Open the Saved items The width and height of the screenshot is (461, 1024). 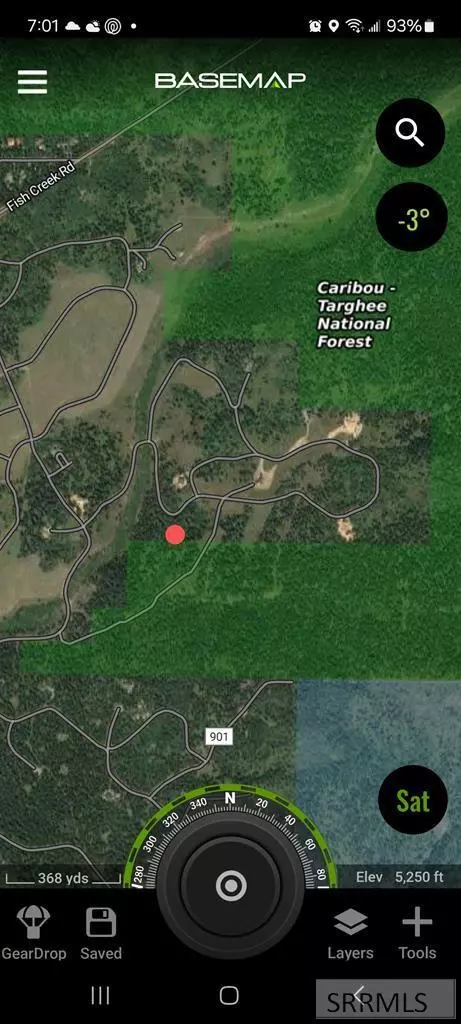101,933
